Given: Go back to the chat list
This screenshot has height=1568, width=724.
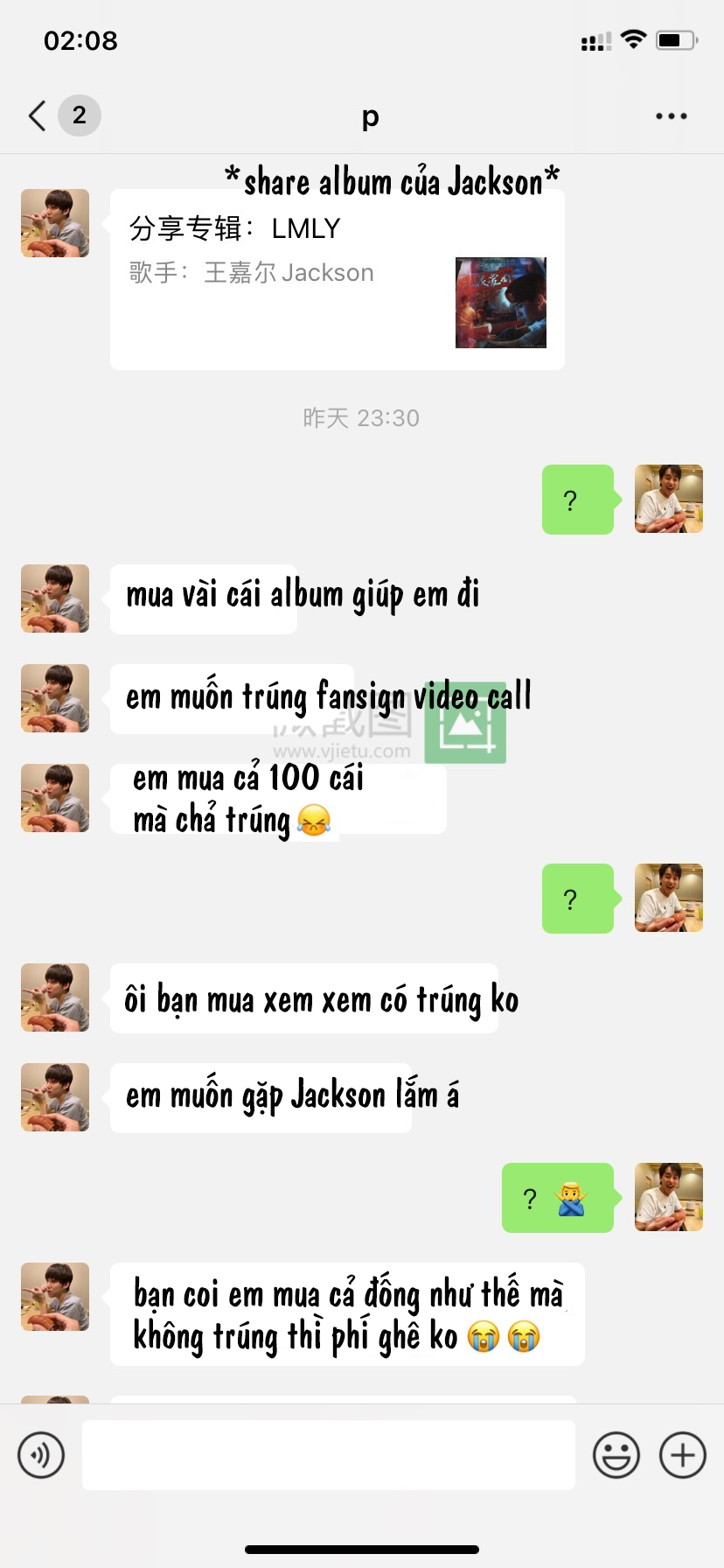Looking at the screenshot, I should coord(38,115).
